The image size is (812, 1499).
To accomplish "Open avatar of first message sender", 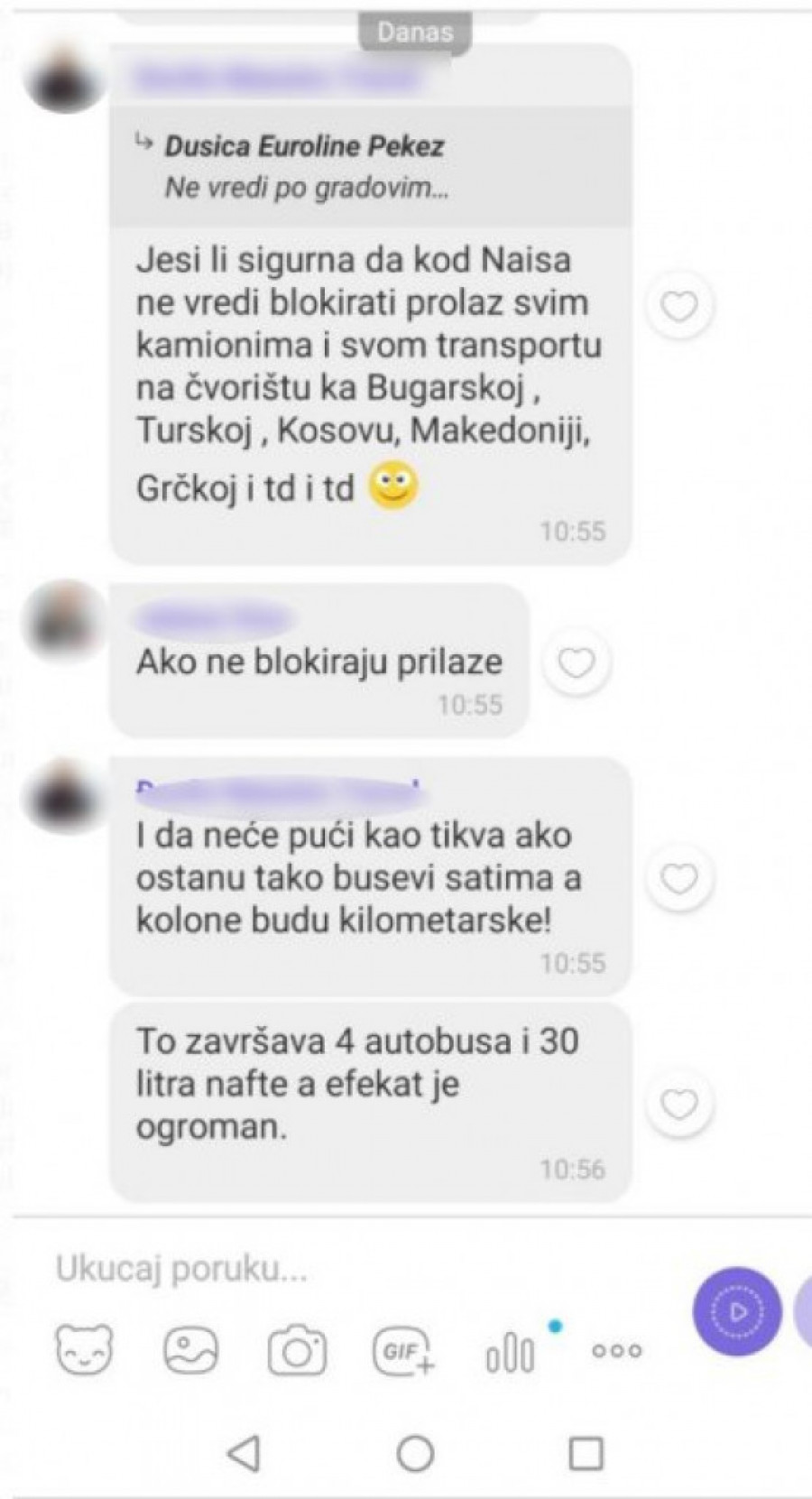I will (x=65, y=79).
